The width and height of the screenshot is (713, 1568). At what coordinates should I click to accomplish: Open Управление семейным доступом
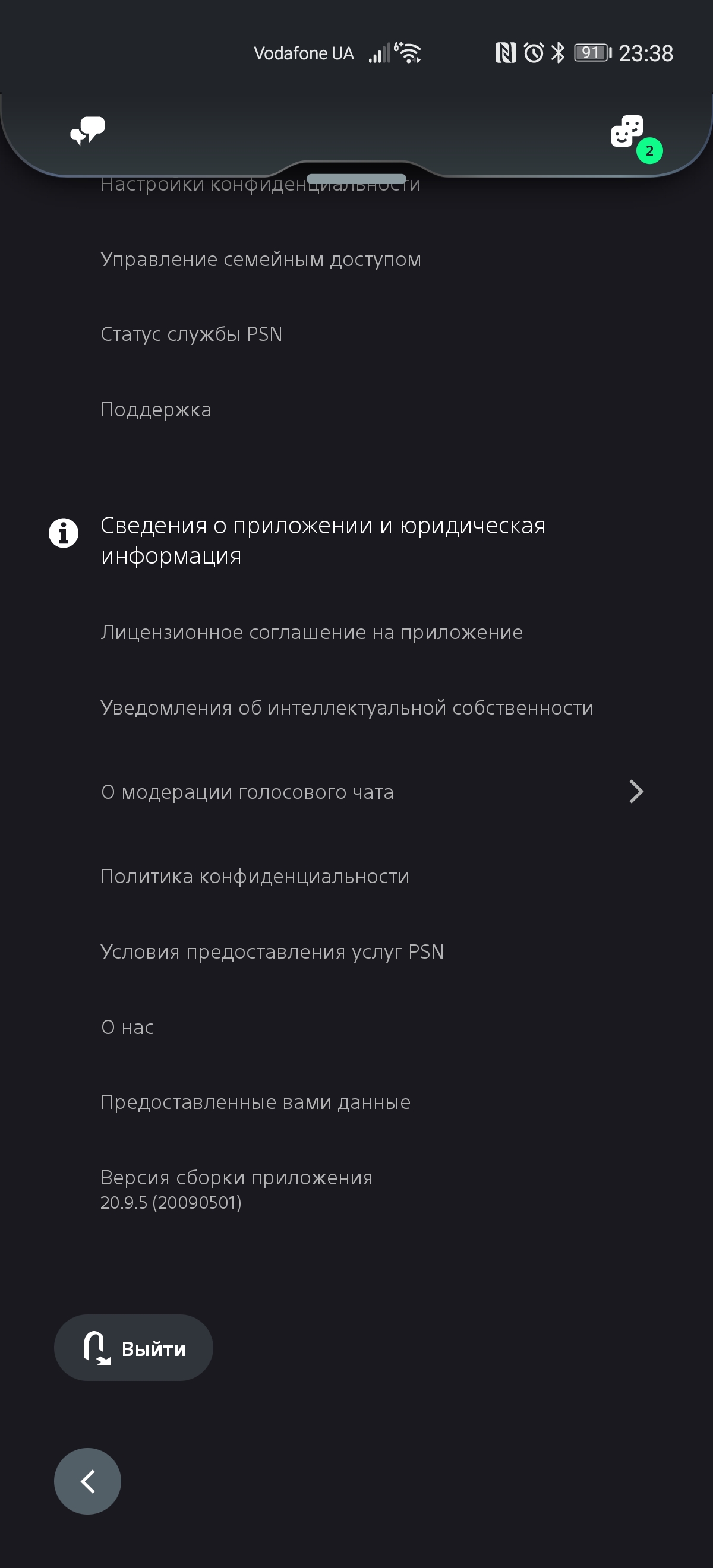pos(261,260)
